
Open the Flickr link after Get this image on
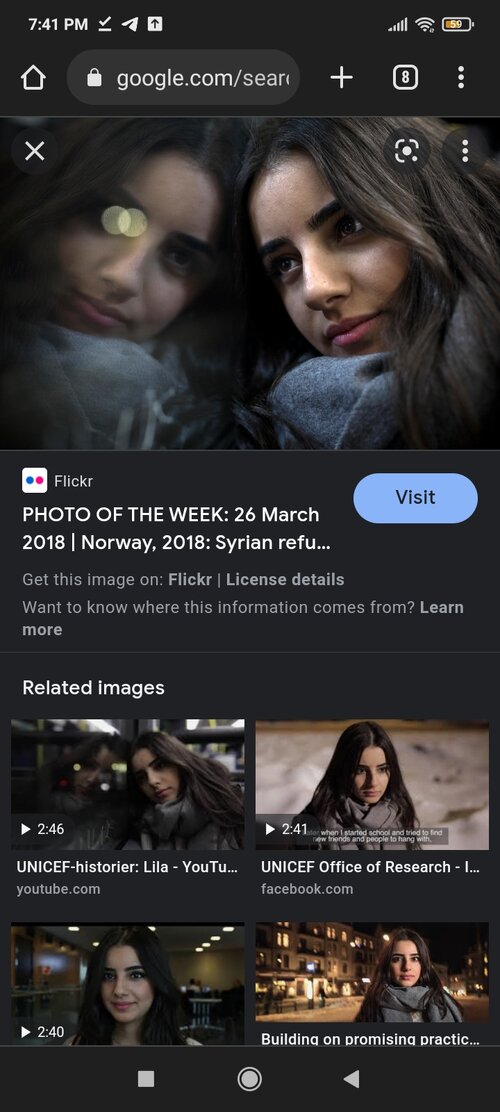[x=190, y=579]
